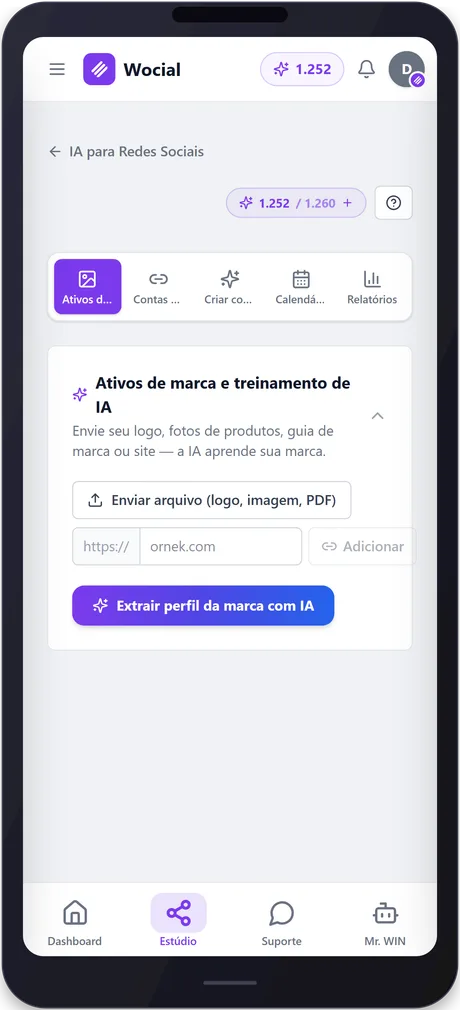Open the Suporte tab
The width and height of the screenshot is (460, 1010).
click(x=282, y=922)
